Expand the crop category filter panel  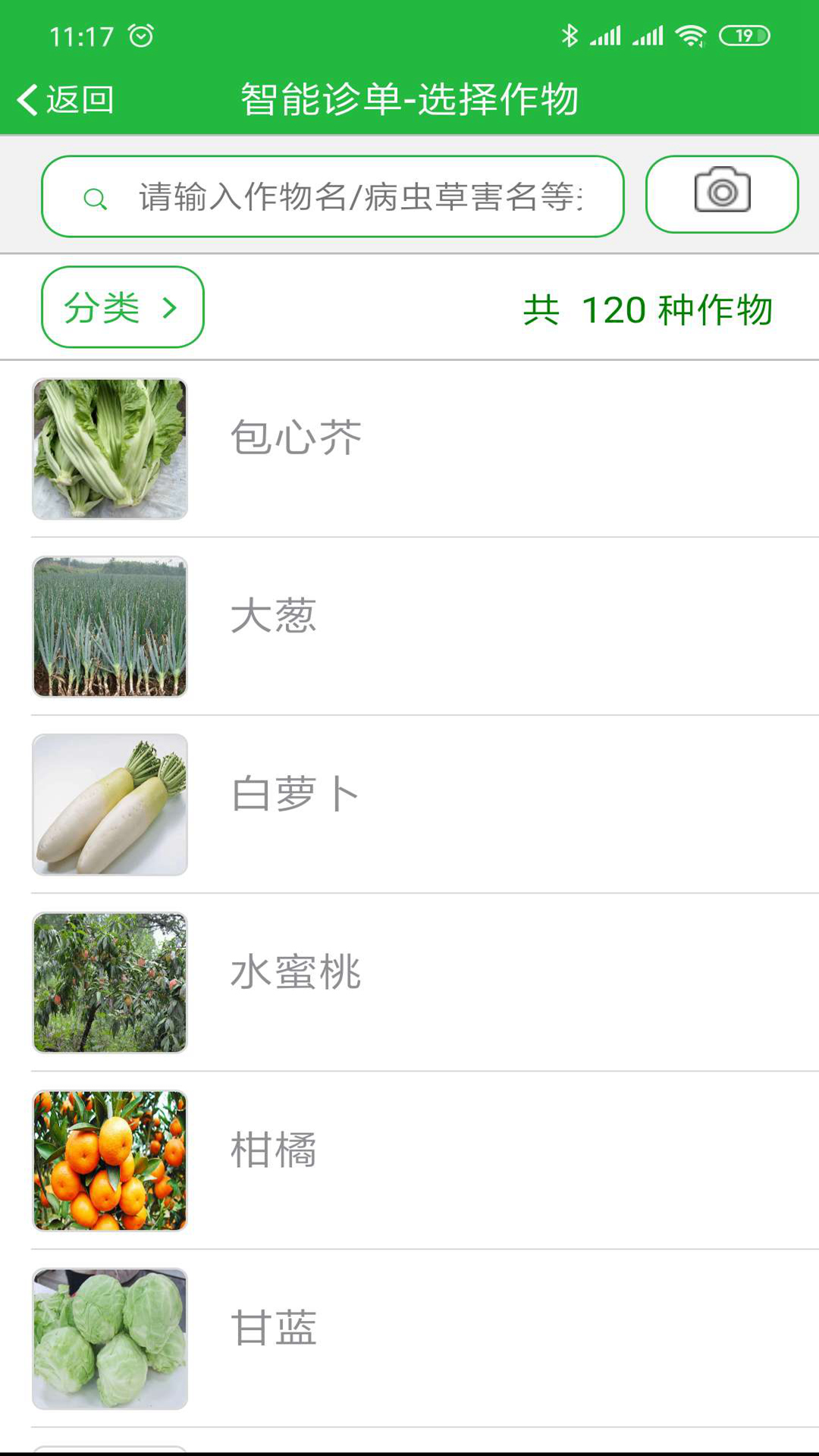pyautogui.click(x=121, y=306)
